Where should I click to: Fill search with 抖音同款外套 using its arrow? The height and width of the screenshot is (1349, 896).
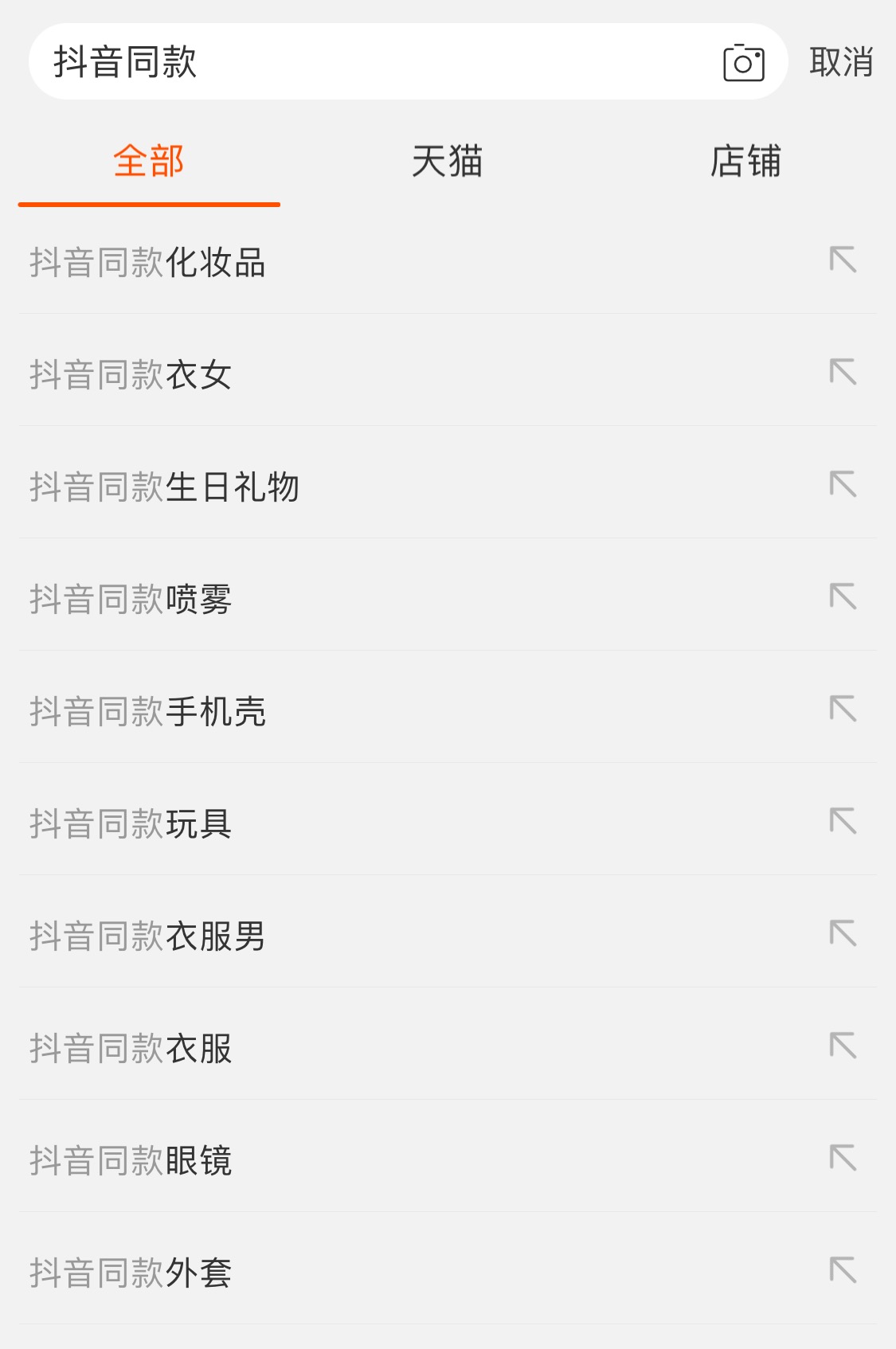[x=843, y=1270]
